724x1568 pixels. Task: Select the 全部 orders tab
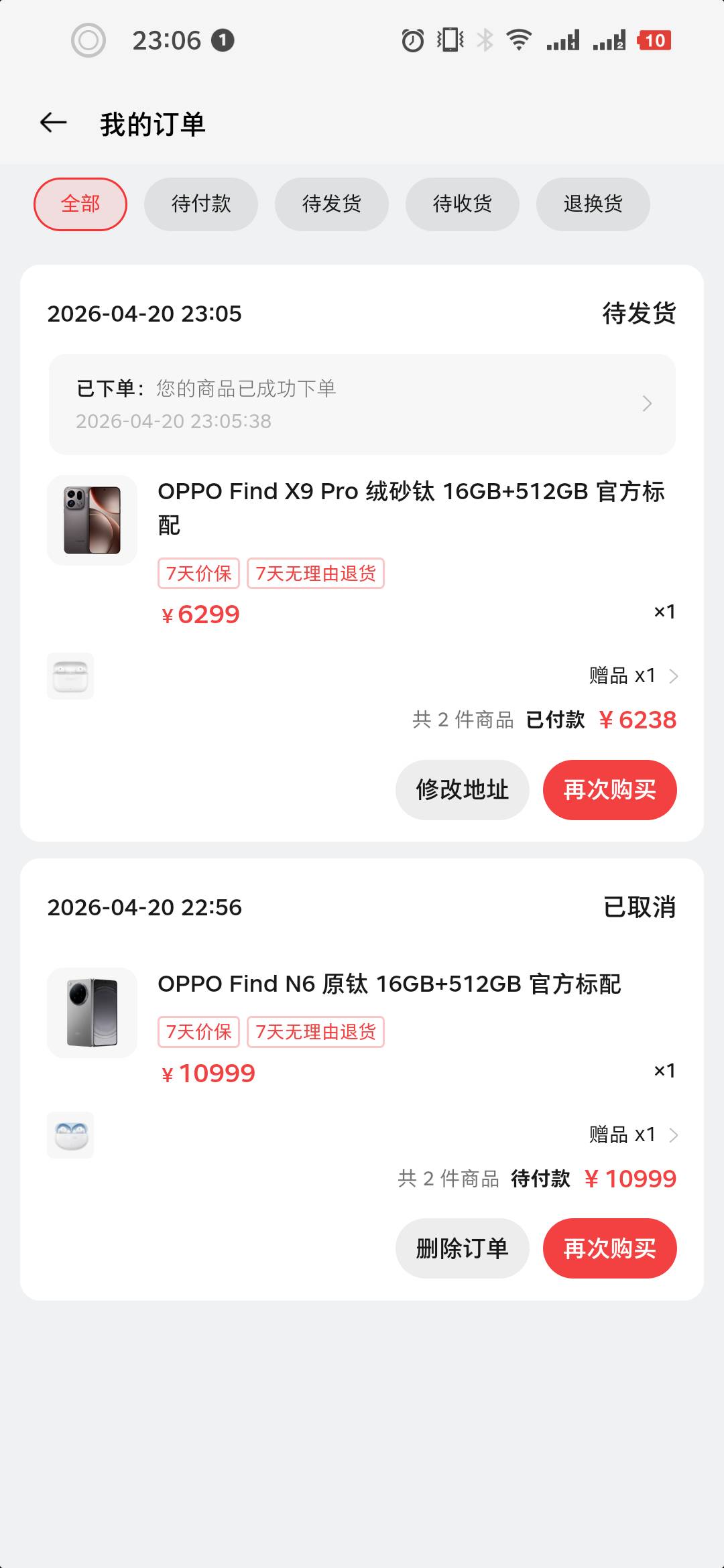pos(80,204)
